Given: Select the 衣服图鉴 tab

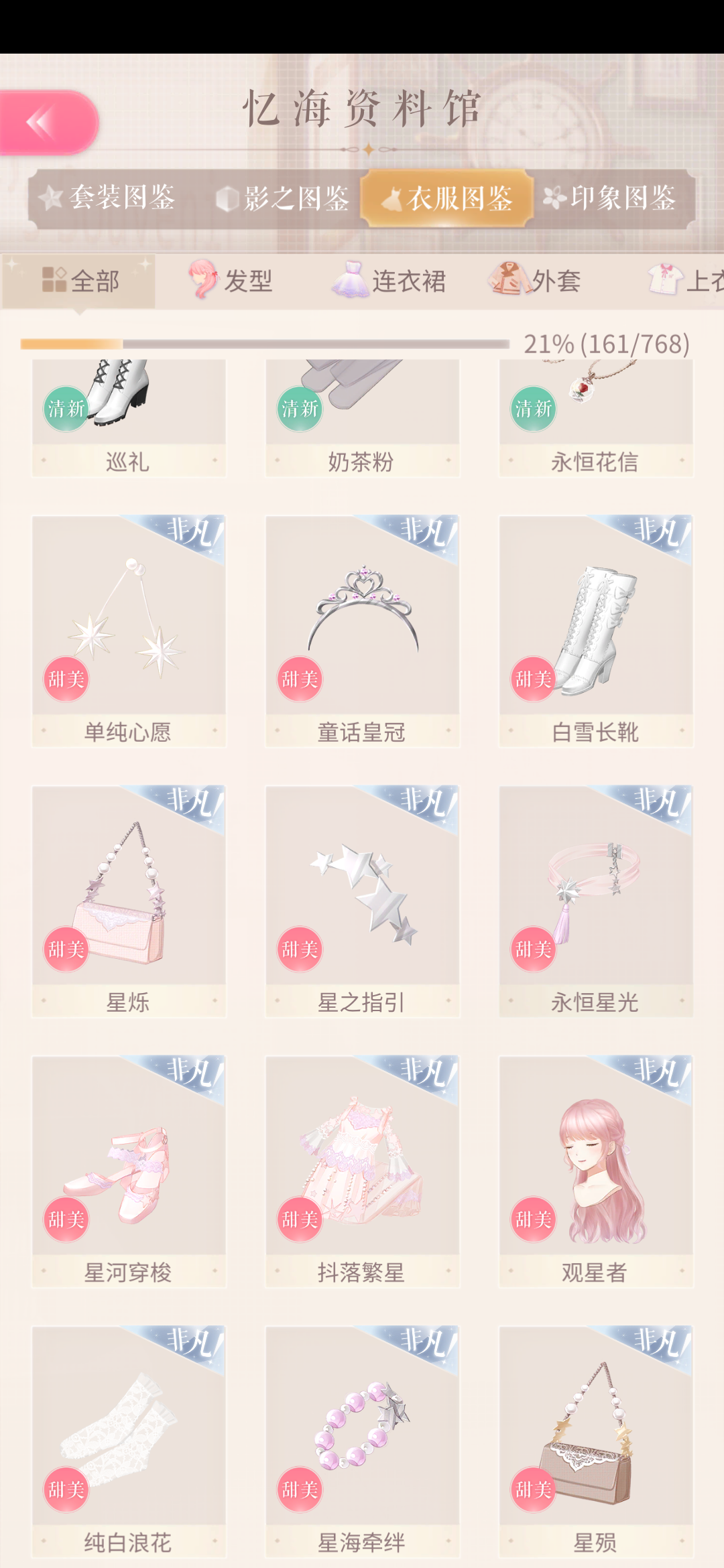Looking at the screenshot, I should [447, 198].
